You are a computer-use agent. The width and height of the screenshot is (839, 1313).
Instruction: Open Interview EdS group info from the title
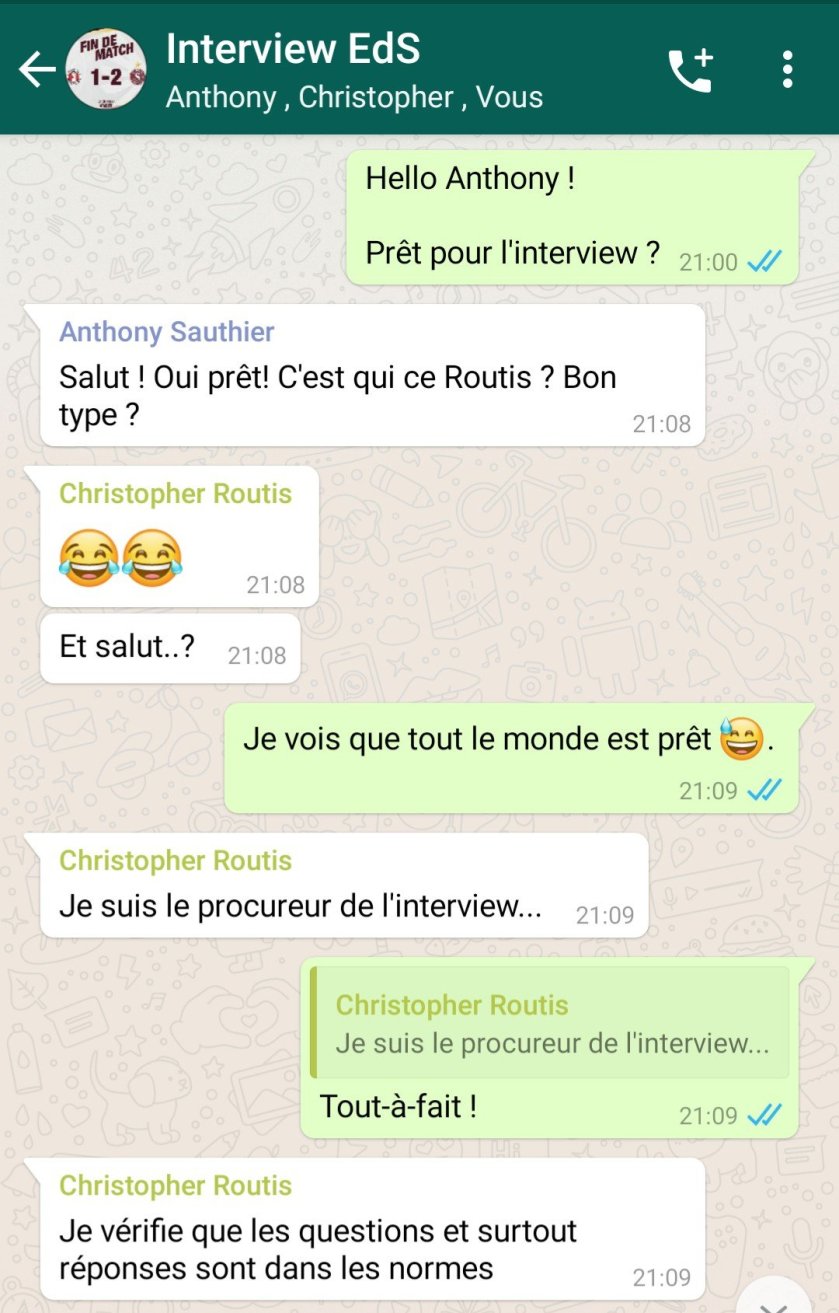tap(292, 49)
